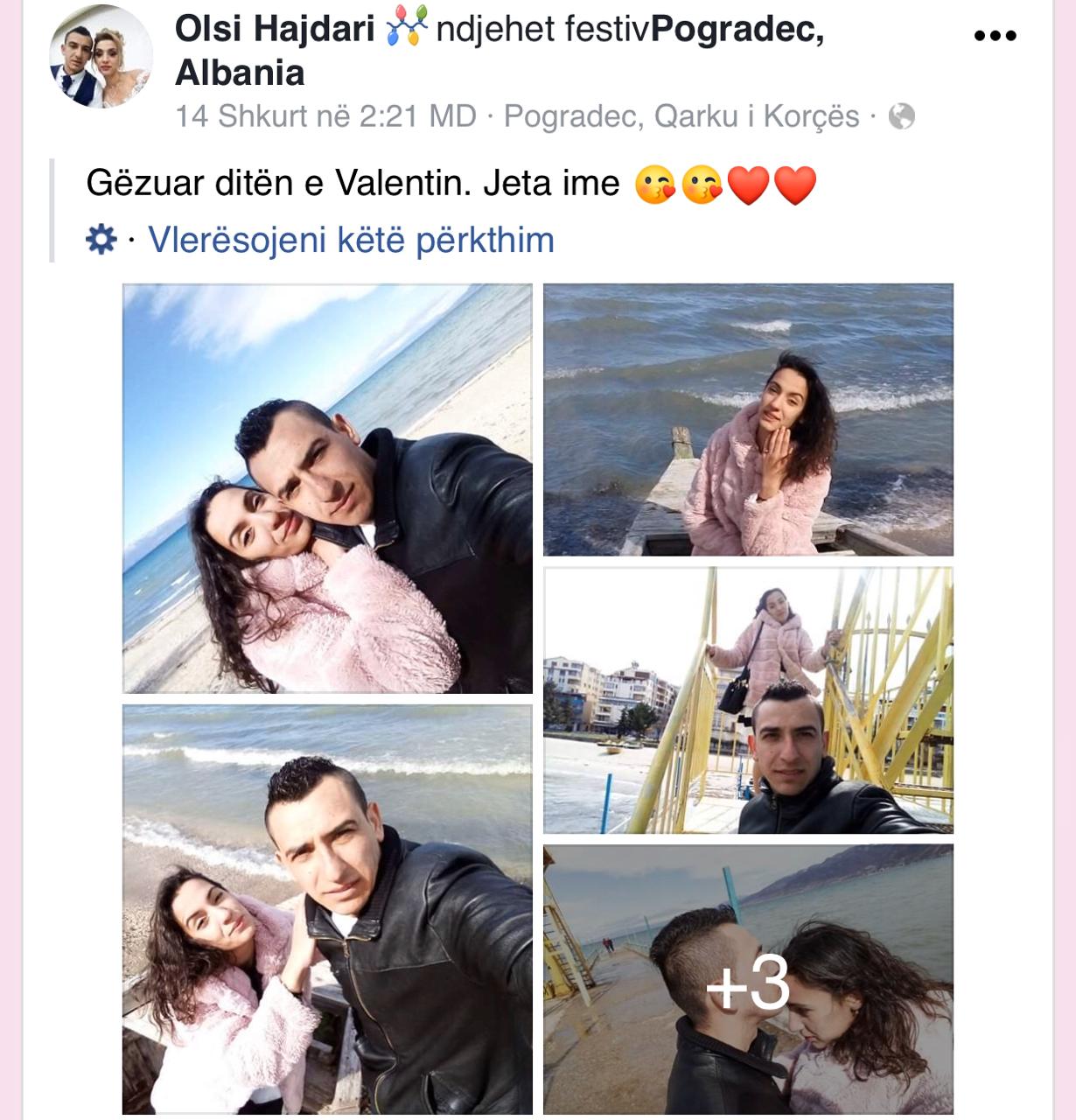Open Olsi Hajdari's profile name link
The image size is (1076, 1120).
[275, 29]
